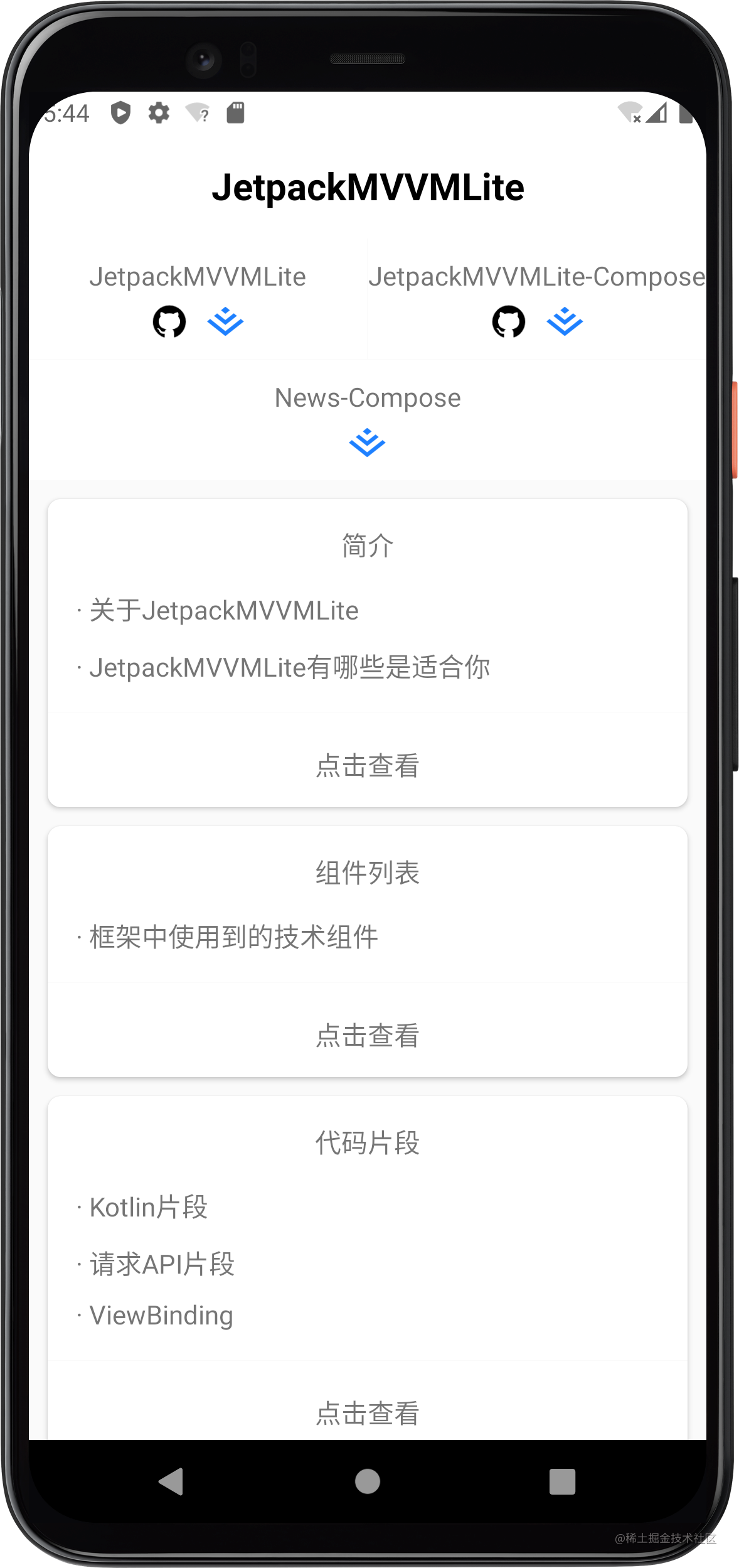Open the GitHub icon under JetpackMVVMLite-Compose

(508, 322)
